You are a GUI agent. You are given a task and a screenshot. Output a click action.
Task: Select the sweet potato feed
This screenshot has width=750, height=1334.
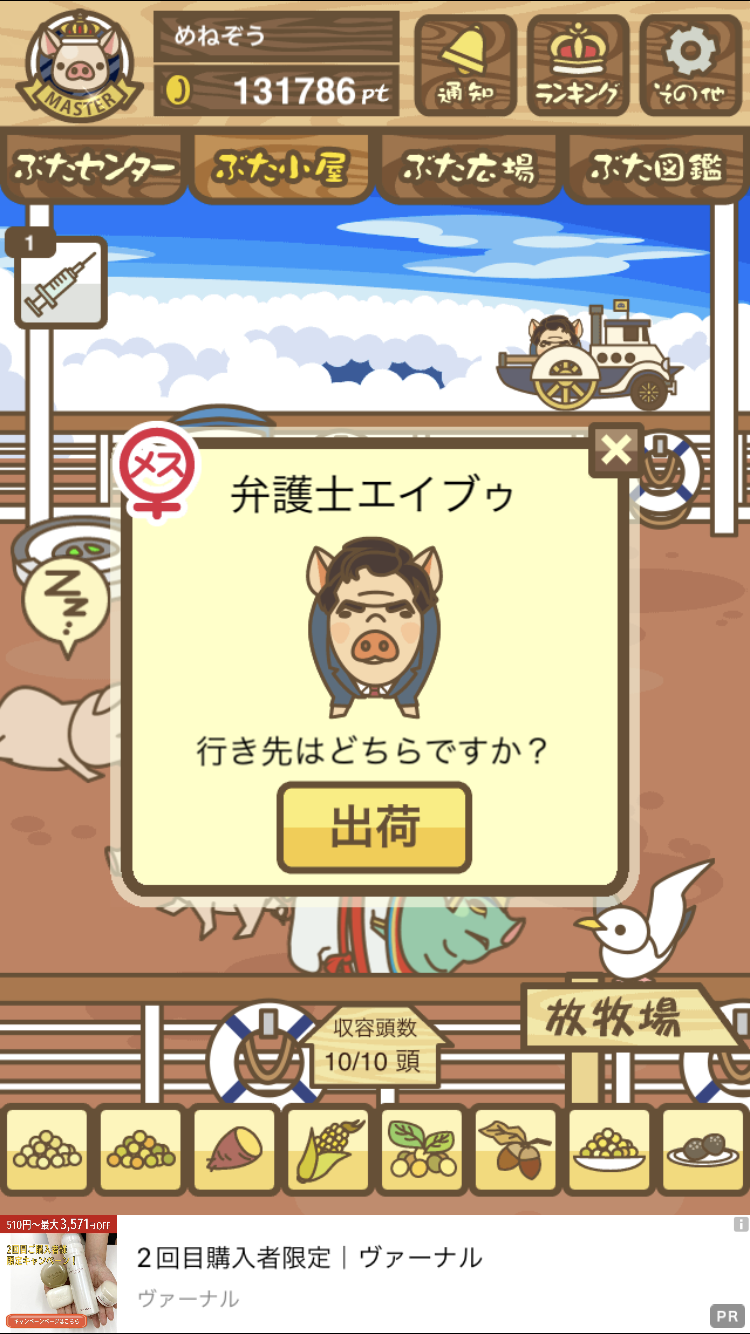click(x=235, y=1150)
